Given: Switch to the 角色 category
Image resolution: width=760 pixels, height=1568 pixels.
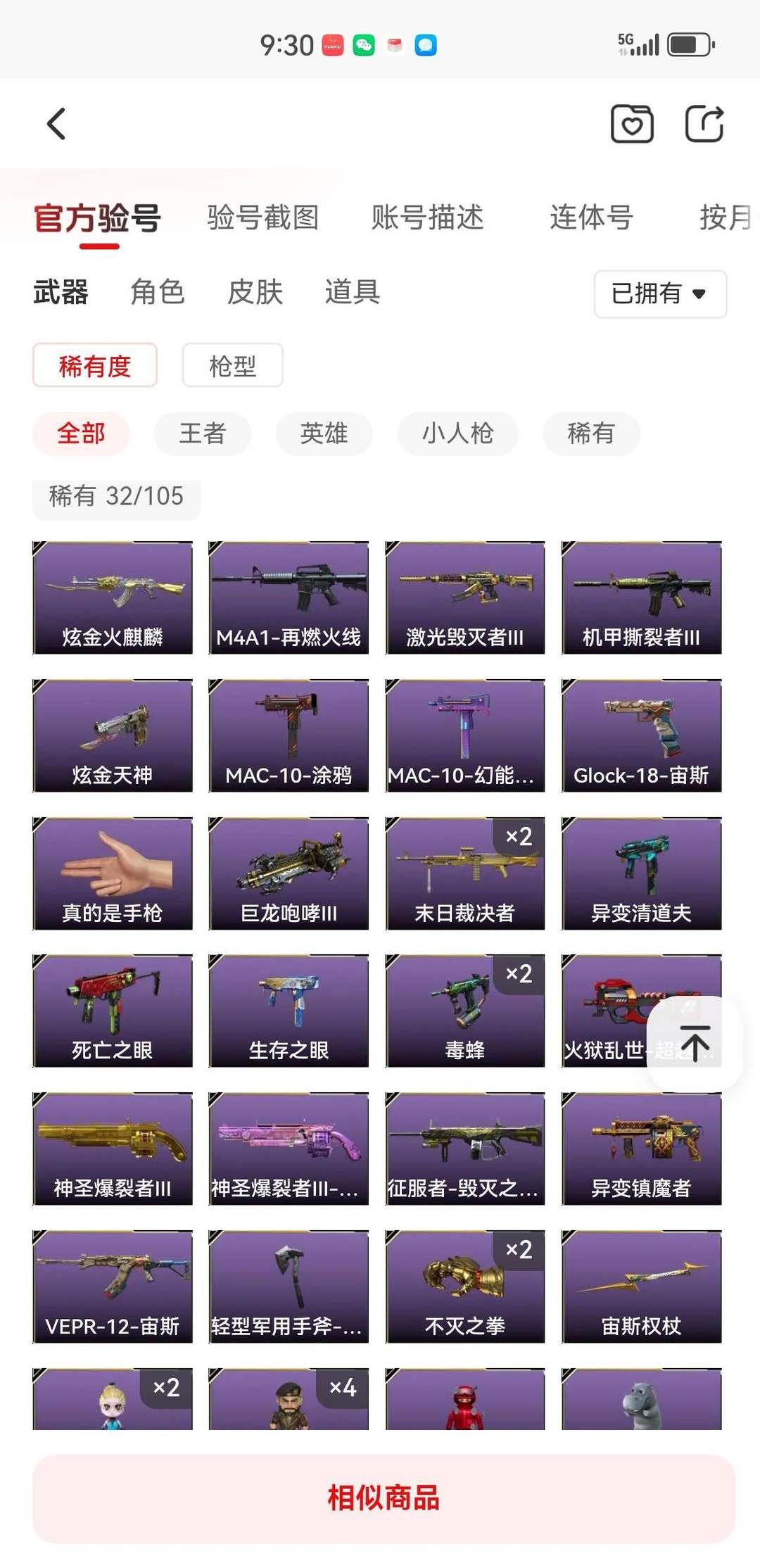Looking at the screenshot, I should click(x=158, y=292).
